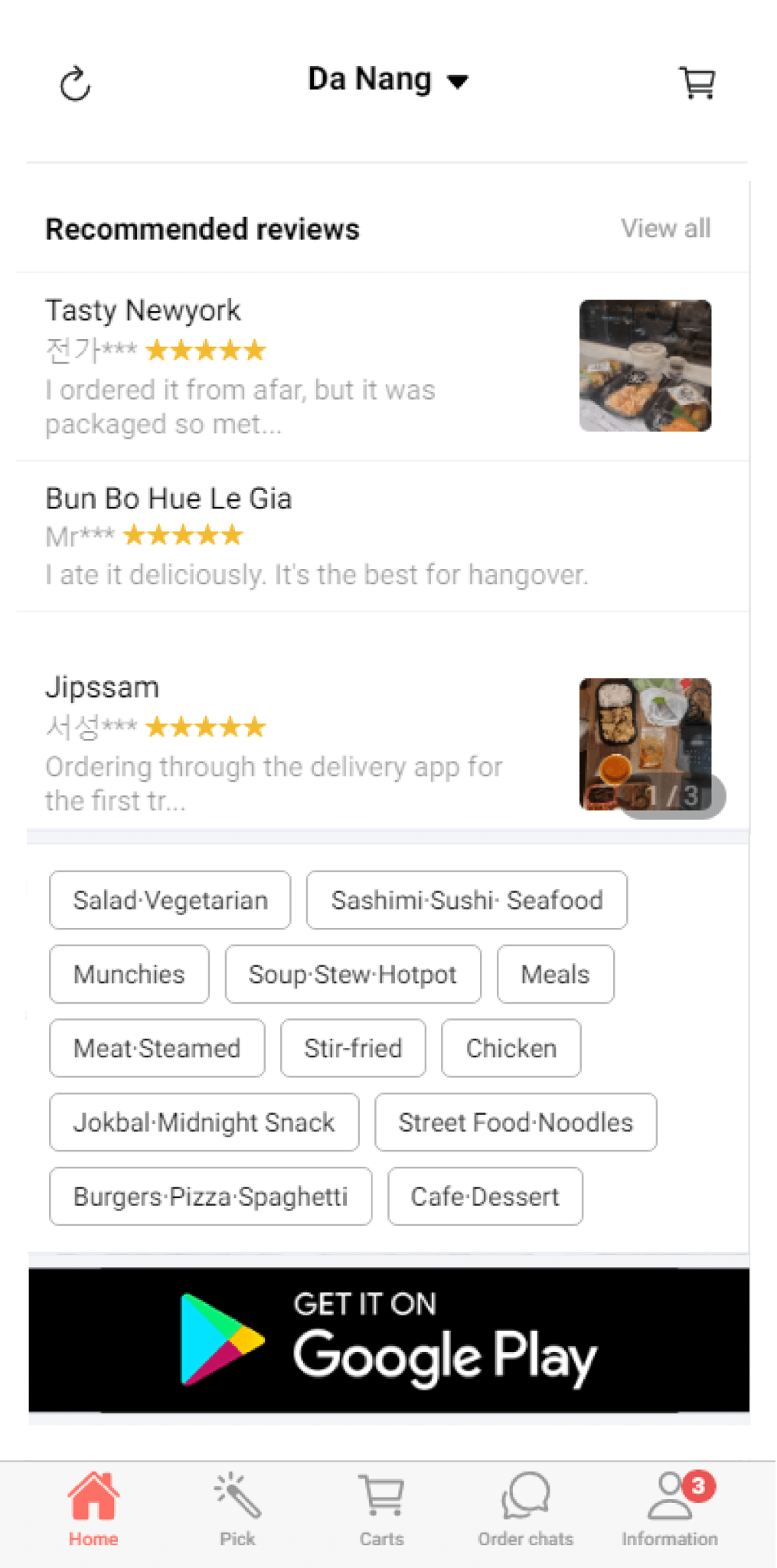Click View all recommended reviews

pyautogui.click(x=666, y=228)
